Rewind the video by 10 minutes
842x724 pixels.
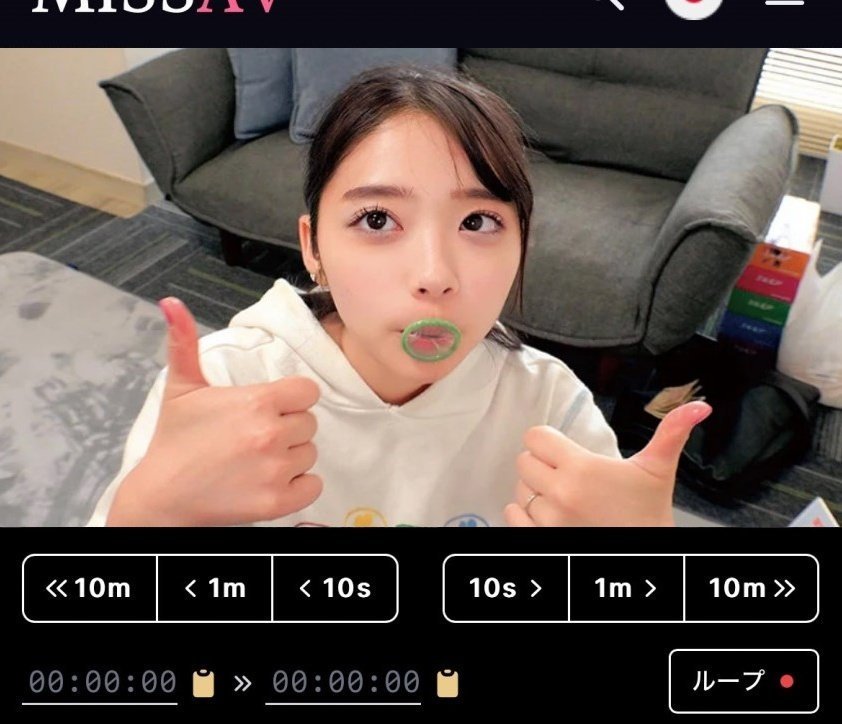(x=90, y=588)
